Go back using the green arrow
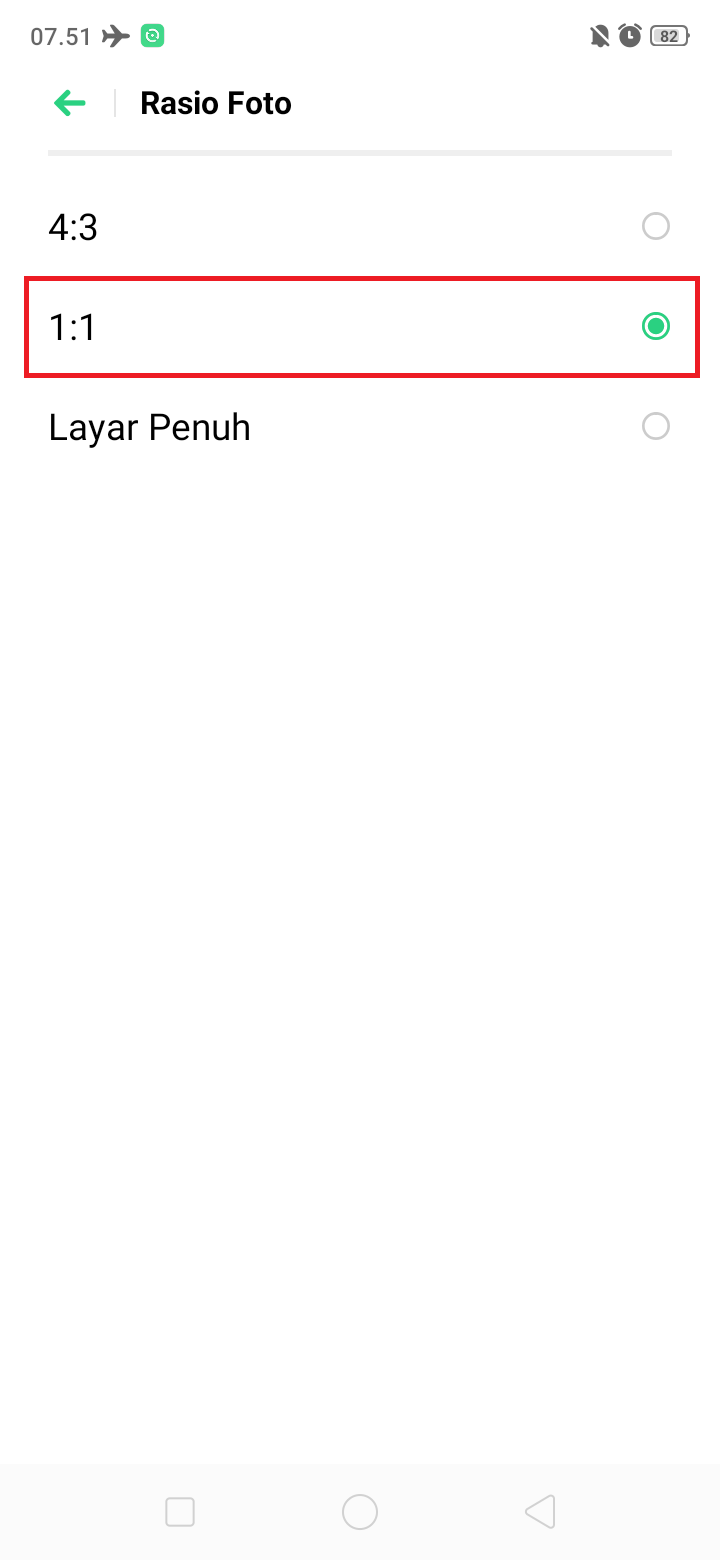The width and height of the screenshot is (720, 1560). (70, 103)
